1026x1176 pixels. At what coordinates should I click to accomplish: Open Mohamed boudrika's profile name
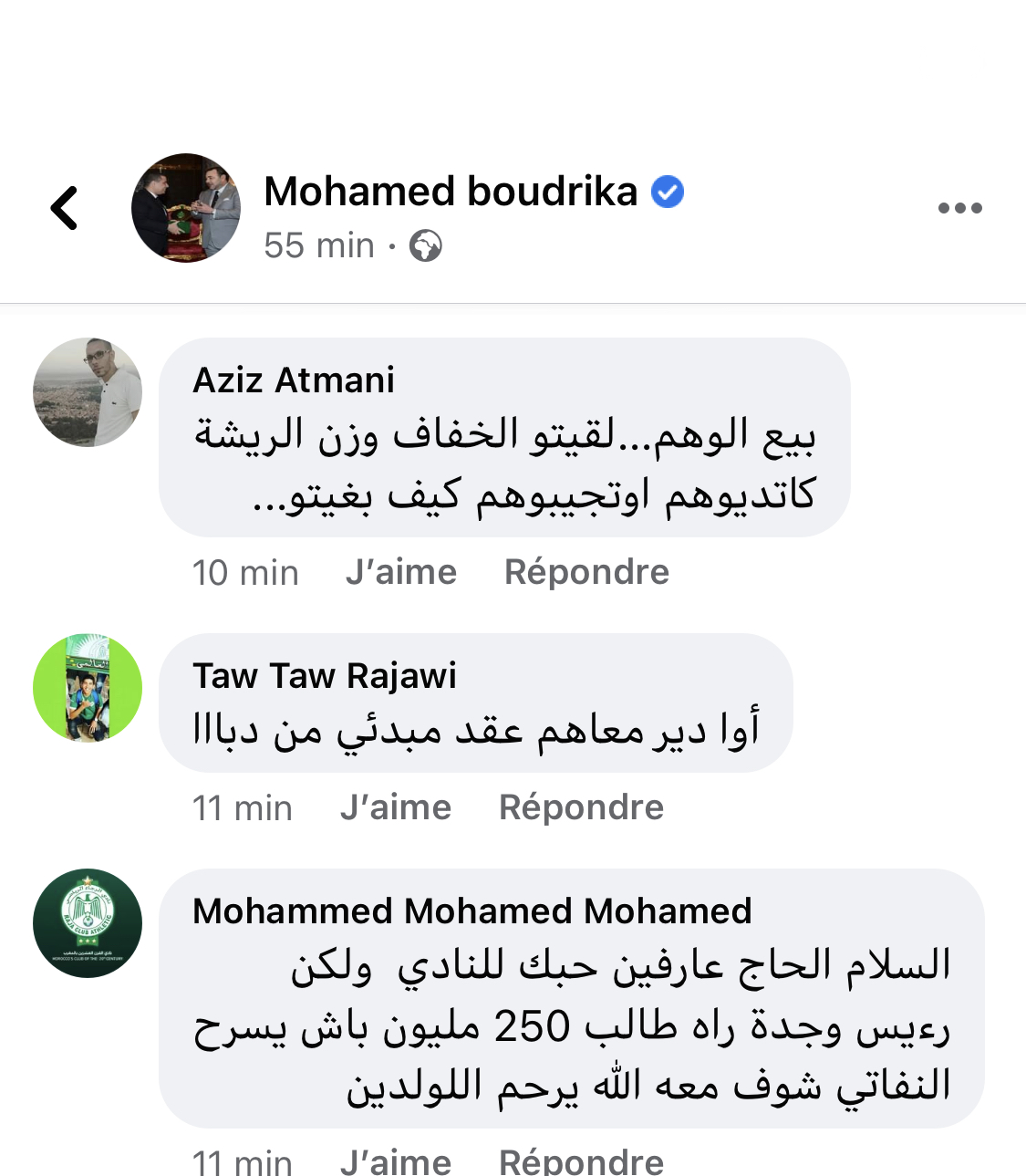click(x=451, y=192)
